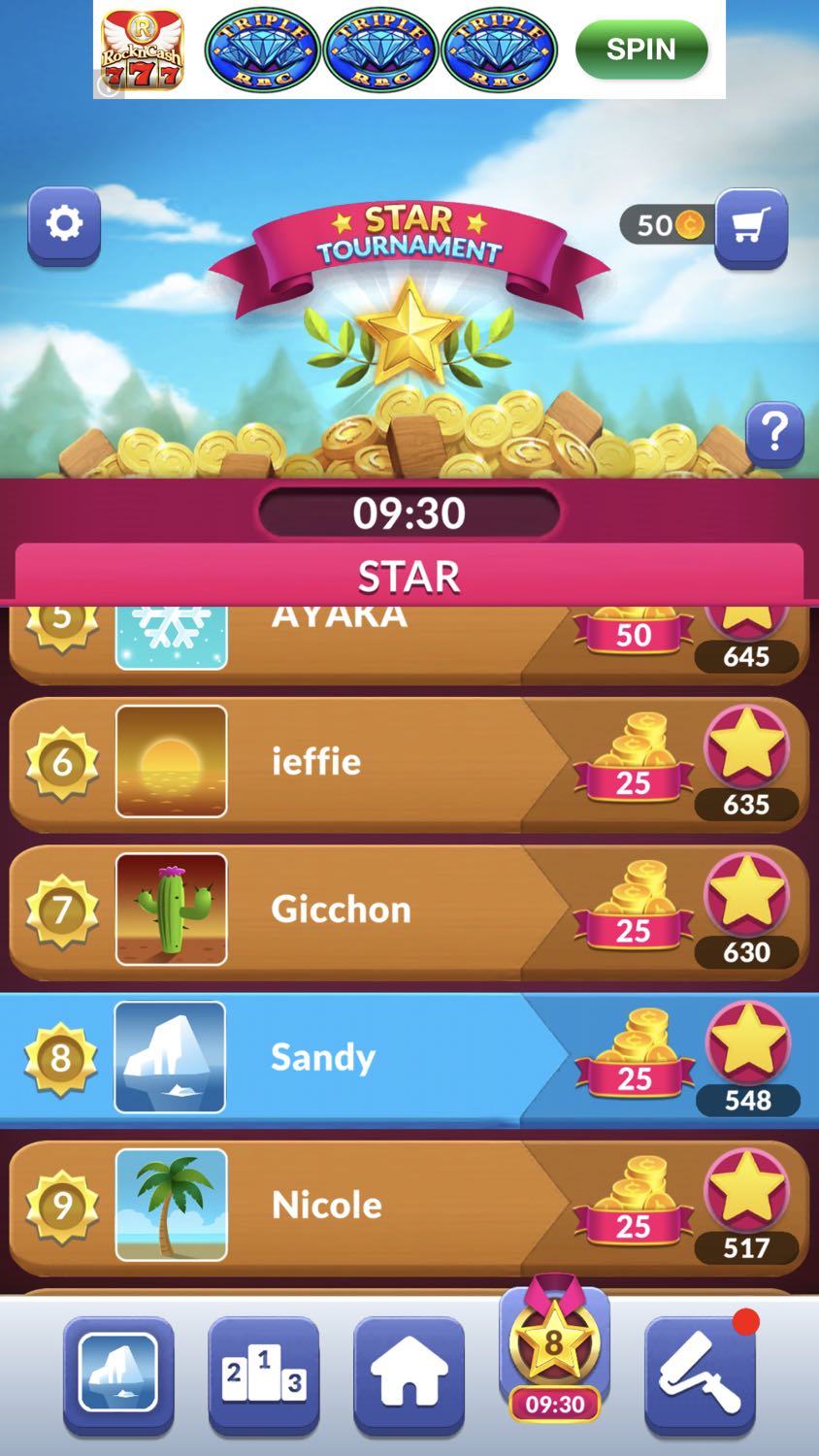
Task: Go to the home tab
Action: tap(409, 1375)
